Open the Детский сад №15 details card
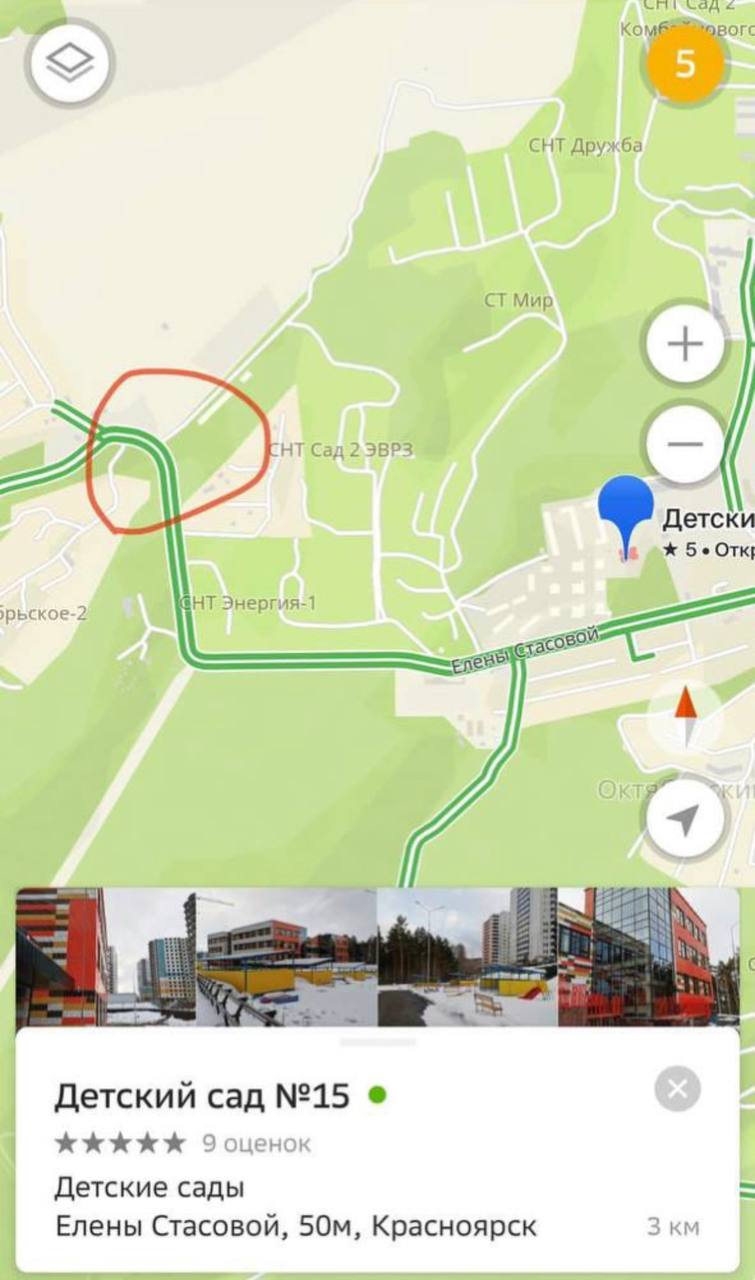The width and height of the screenshot is (755, 1280). (300, 1160)
